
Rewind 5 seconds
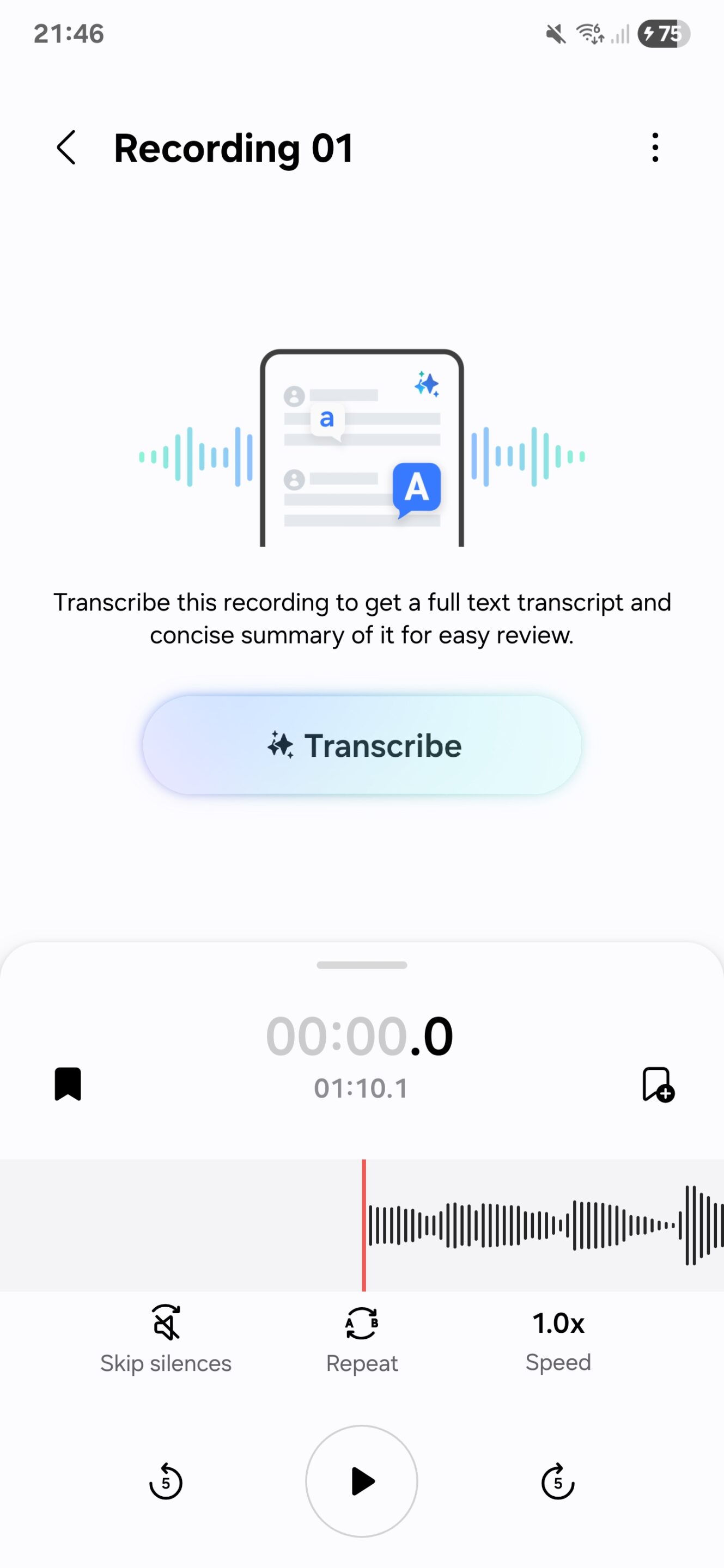point(166,1481)
